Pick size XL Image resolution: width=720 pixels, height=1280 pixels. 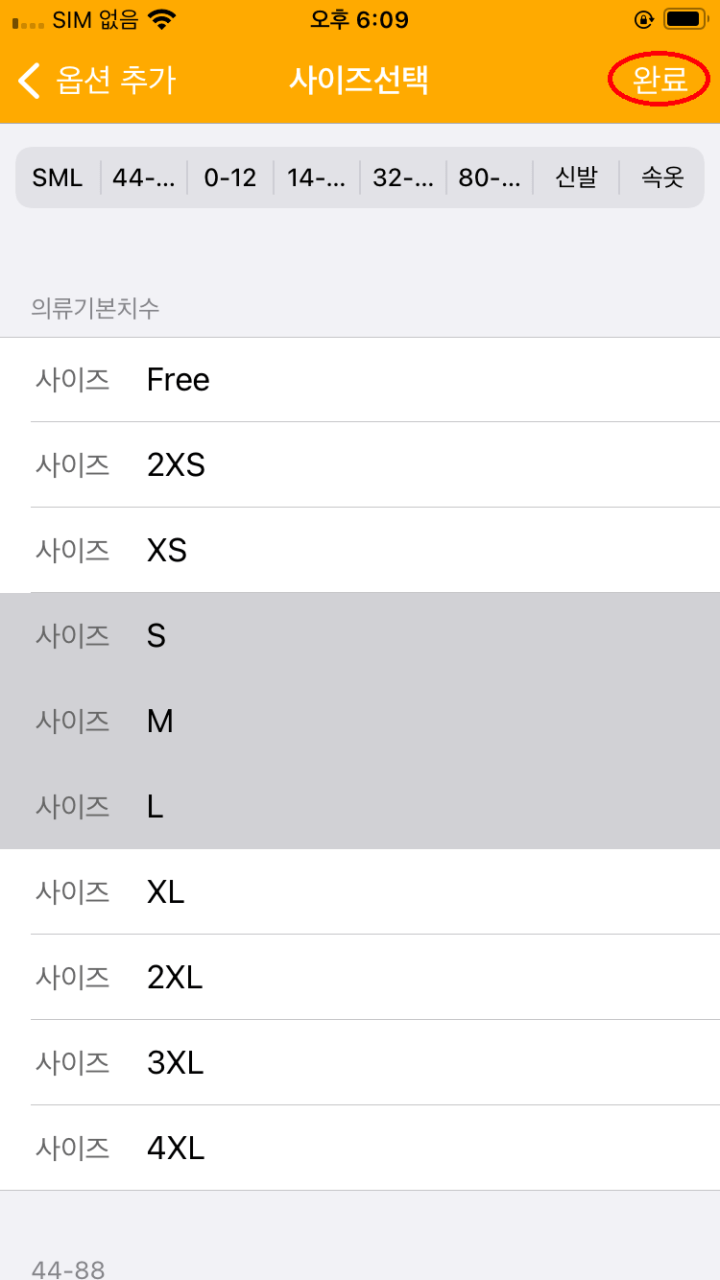pyautogui.click(x=360, y=892)
